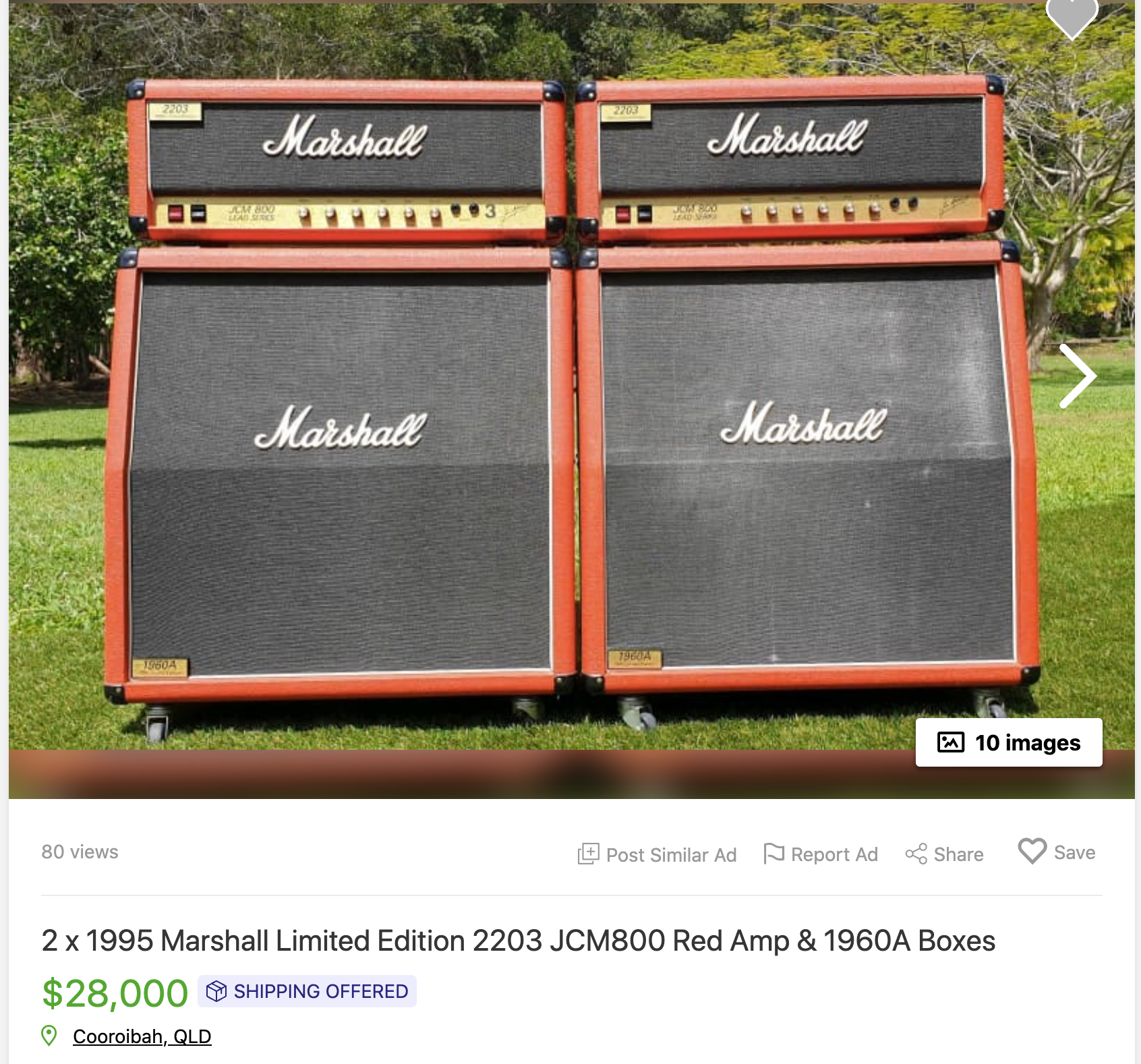Show the next listing photo
This screenshot has width=1141, height=1064.
click(1077, 376)
